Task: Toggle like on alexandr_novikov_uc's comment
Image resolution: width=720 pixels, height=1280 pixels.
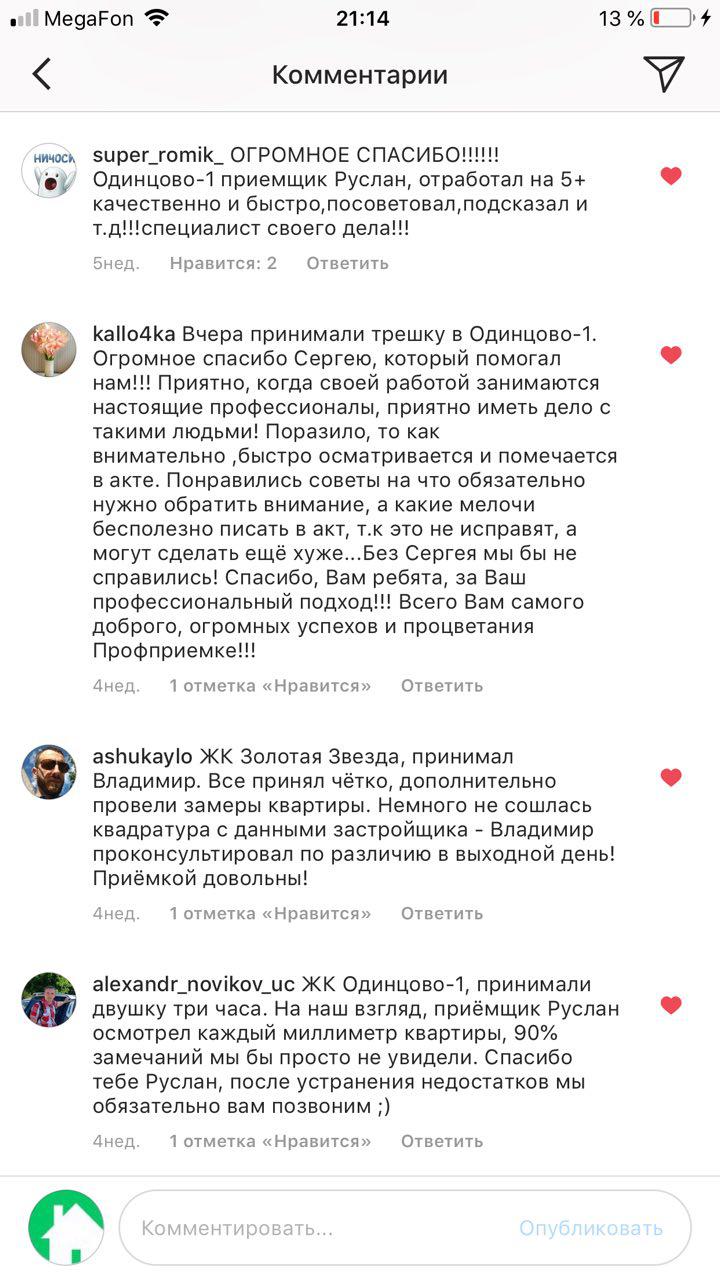Action: (671, 1005)
